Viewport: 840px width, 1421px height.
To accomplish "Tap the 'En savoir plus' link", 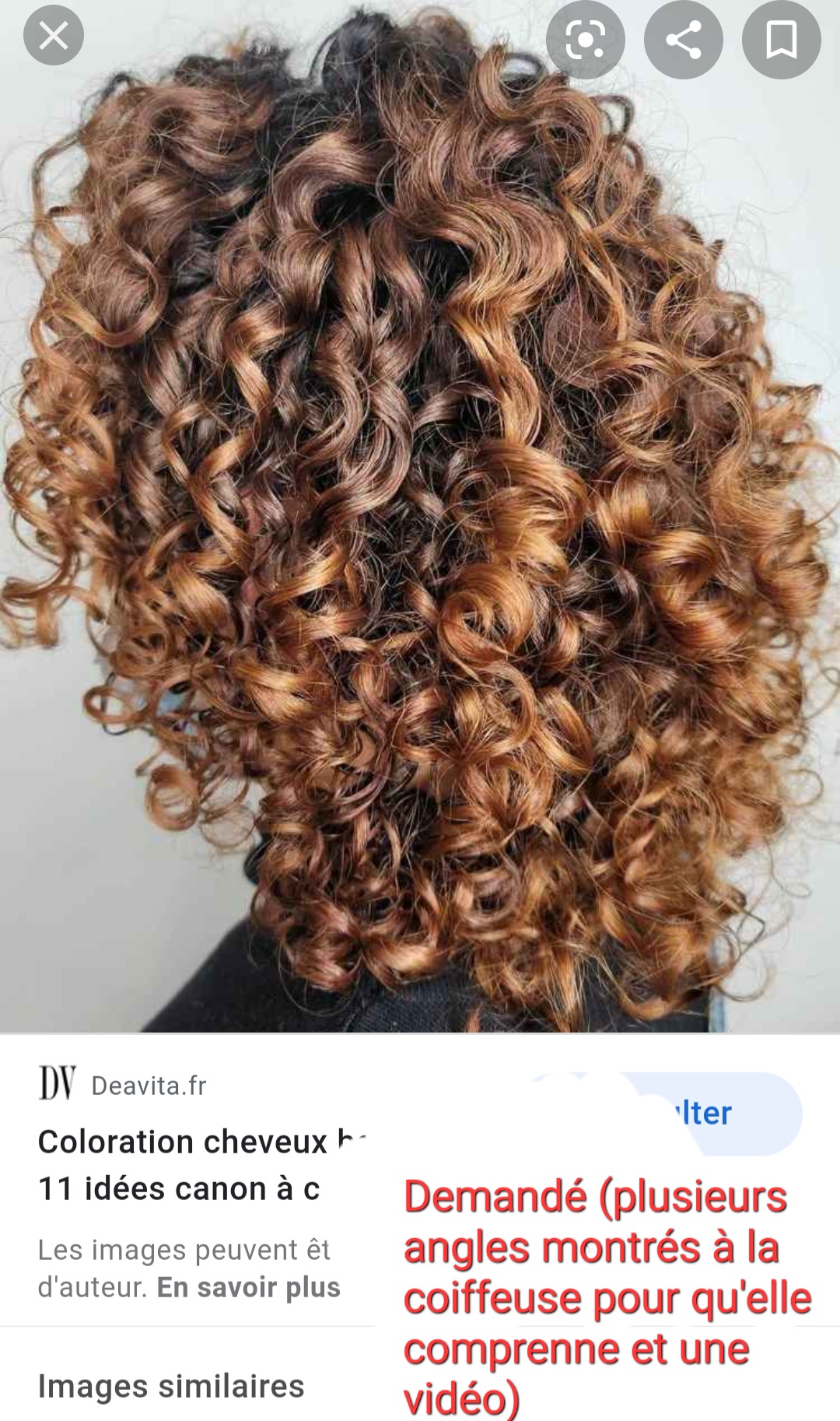I will click(x=249, y=1287).
